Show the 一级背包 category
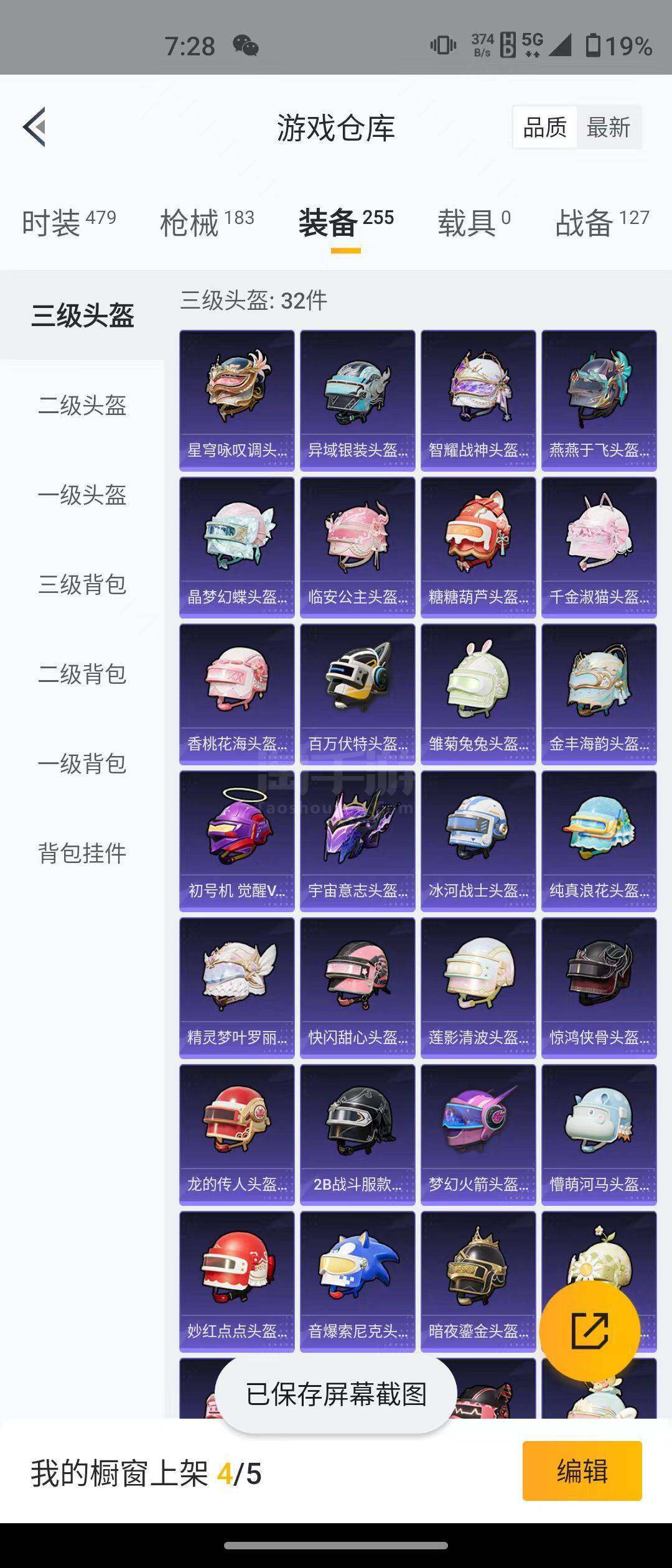 82,763
